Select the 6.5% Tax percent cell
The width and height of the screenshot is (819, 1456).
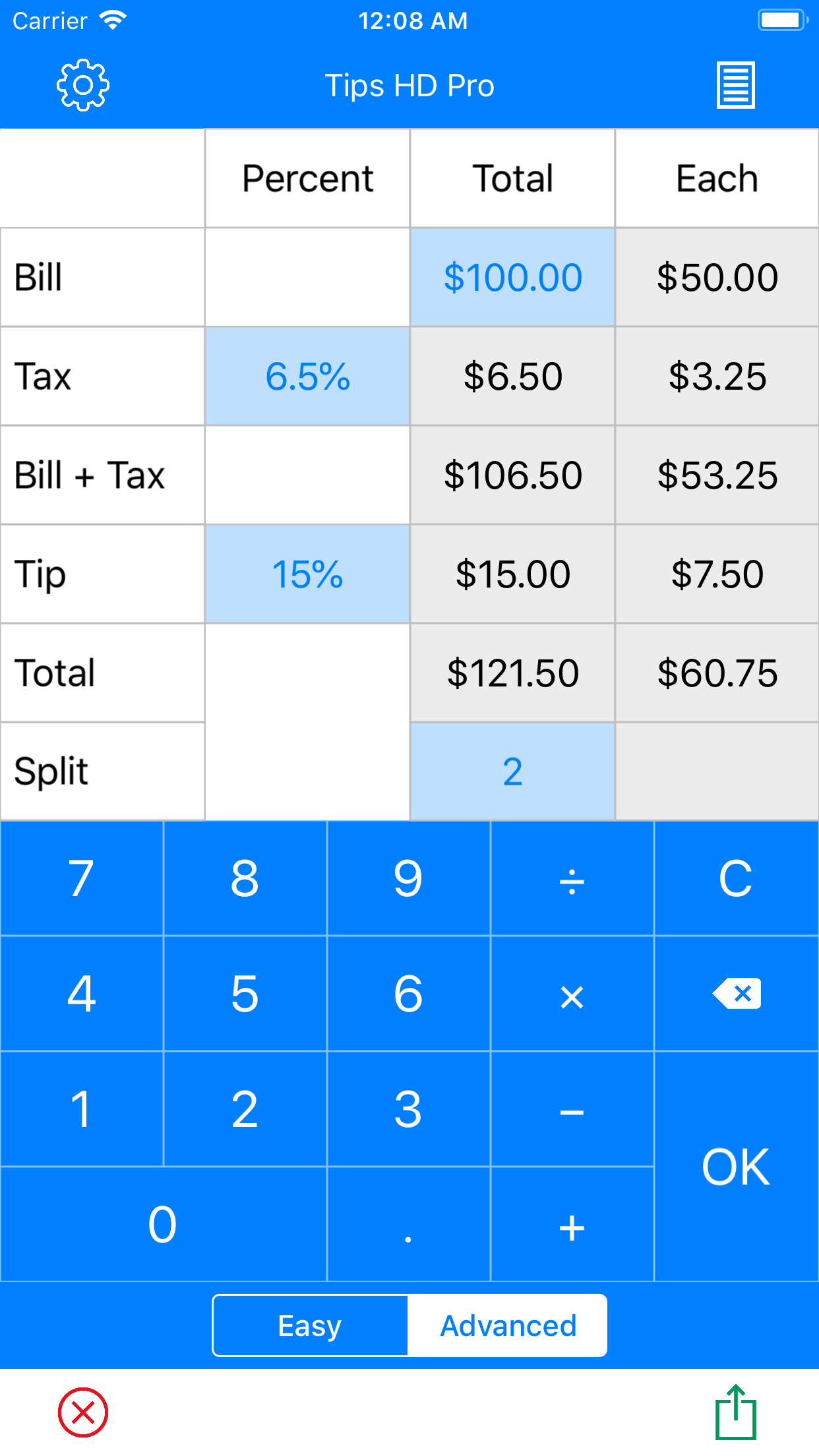[x=307, y=376]
